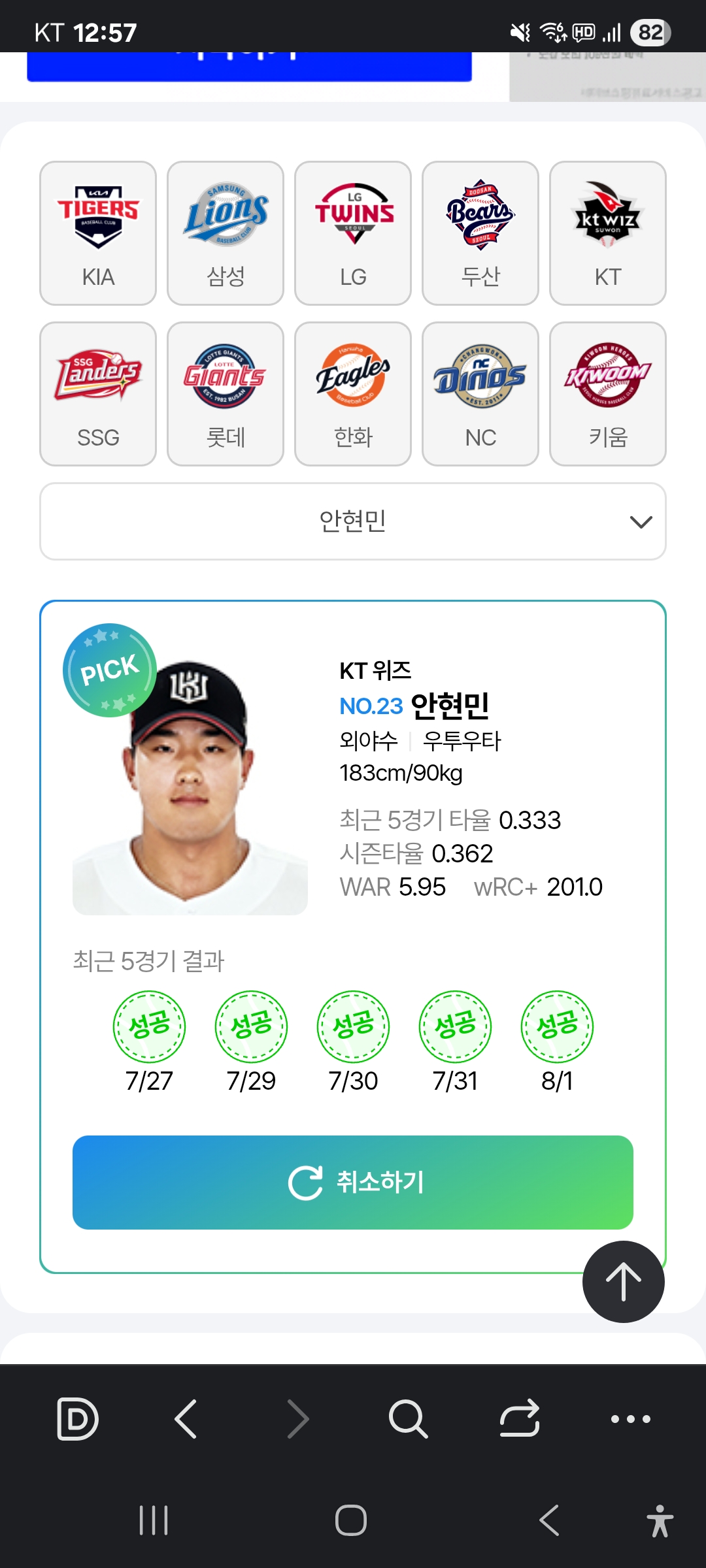
Task: Open the browser three-dot menu
Action: 630,1419
